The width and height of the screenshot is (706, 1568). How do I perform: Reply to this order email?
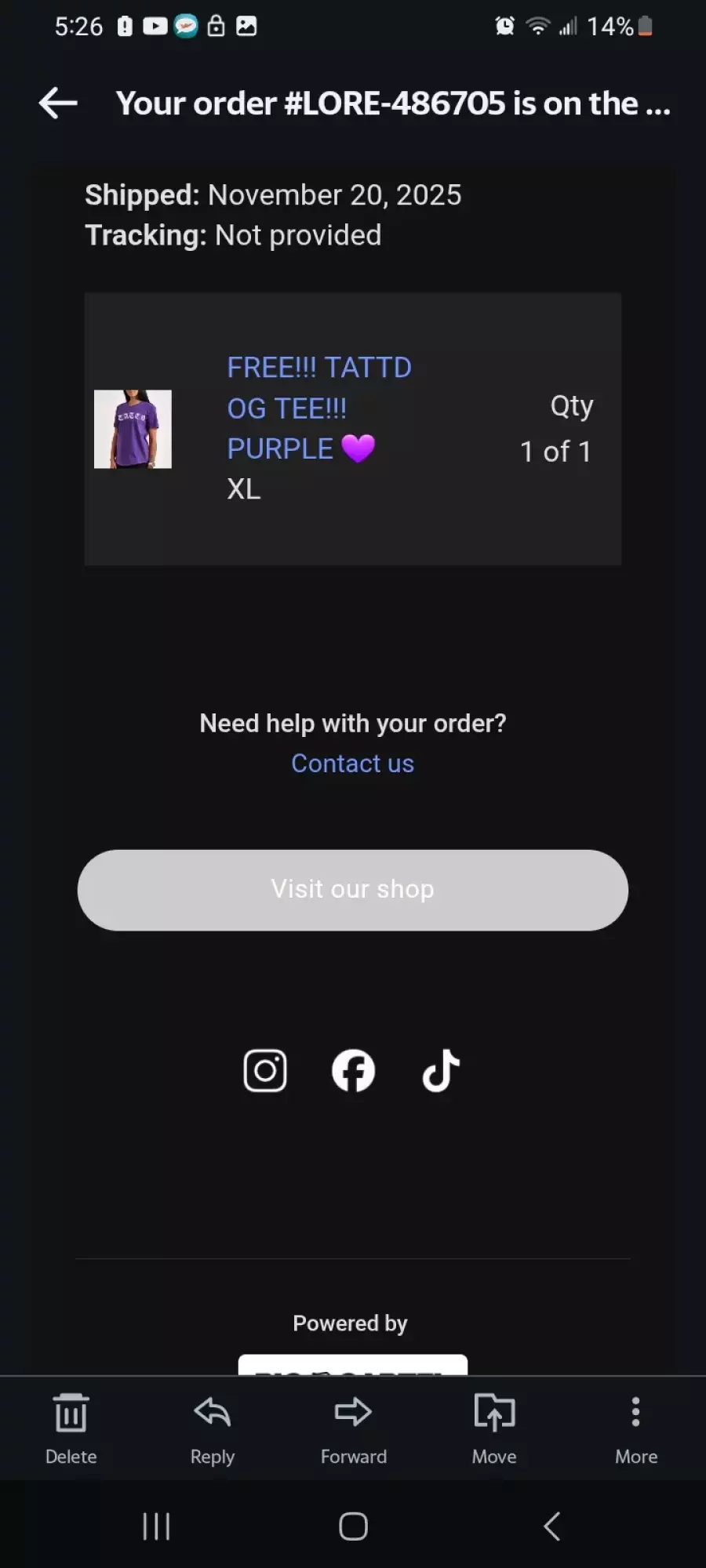(212, 1428)
